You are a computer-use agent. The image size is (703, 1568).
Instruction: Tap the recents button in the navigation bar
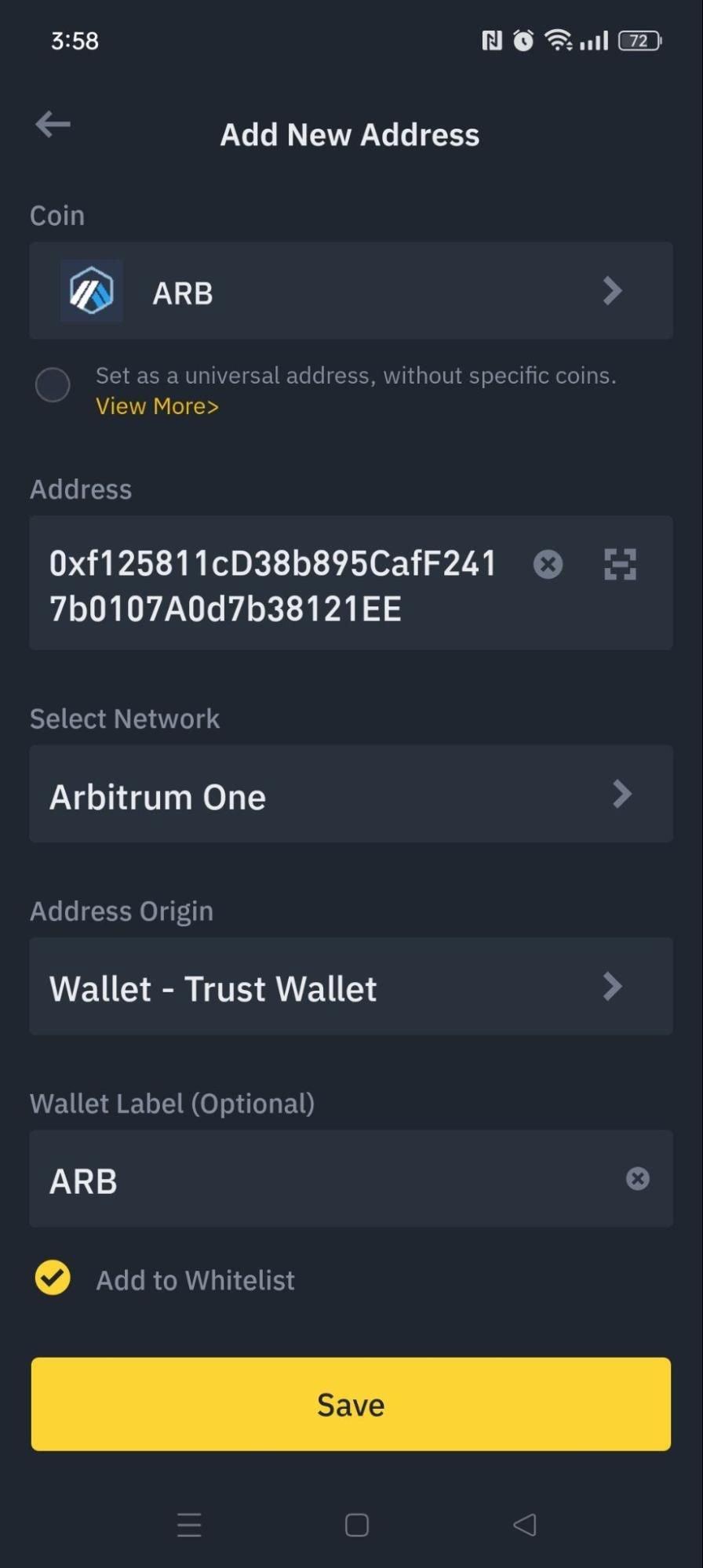[188, 1523]
